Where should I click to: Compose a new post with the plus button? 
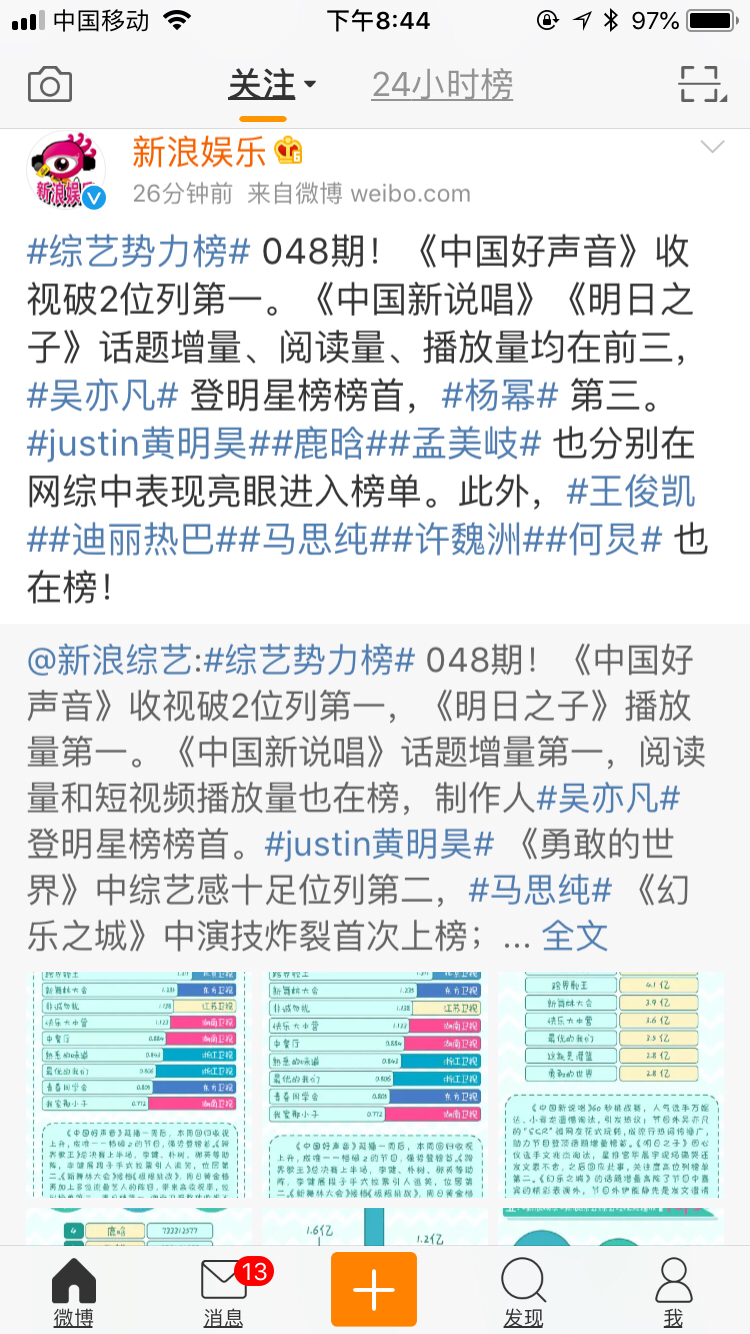374,1290
